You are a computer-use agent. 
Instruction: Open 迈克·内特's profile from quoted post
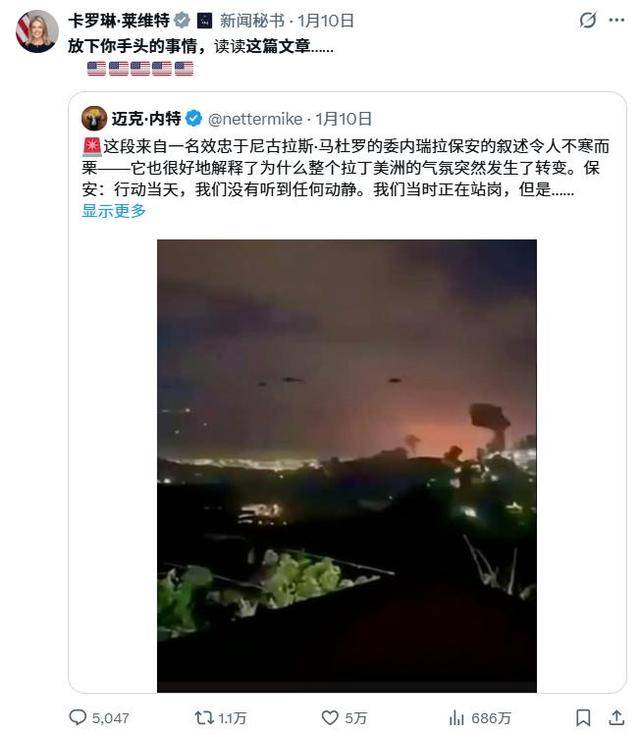(145, 119)
